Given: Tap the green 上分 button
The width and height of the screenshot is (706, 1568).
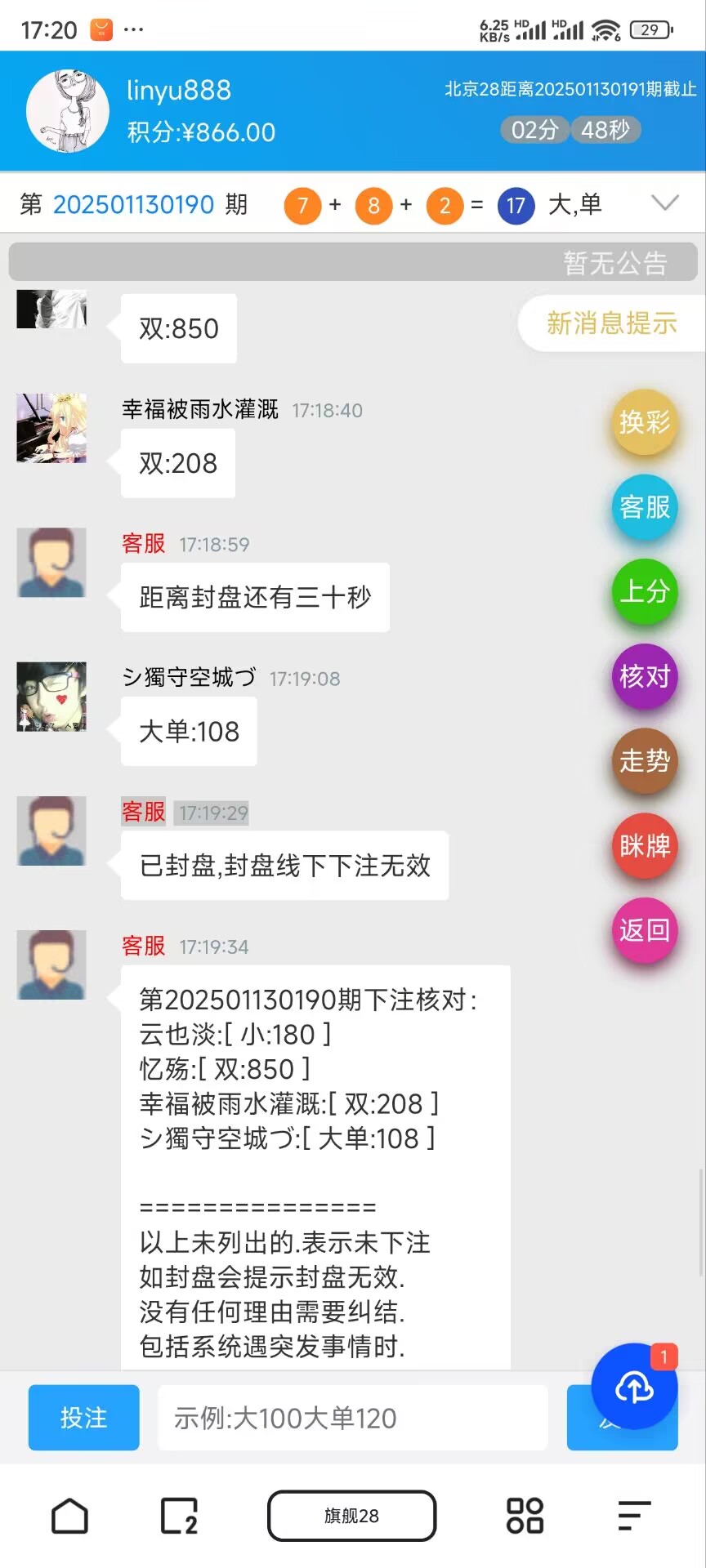Looking at the screenshot, I should click(644, 592).
